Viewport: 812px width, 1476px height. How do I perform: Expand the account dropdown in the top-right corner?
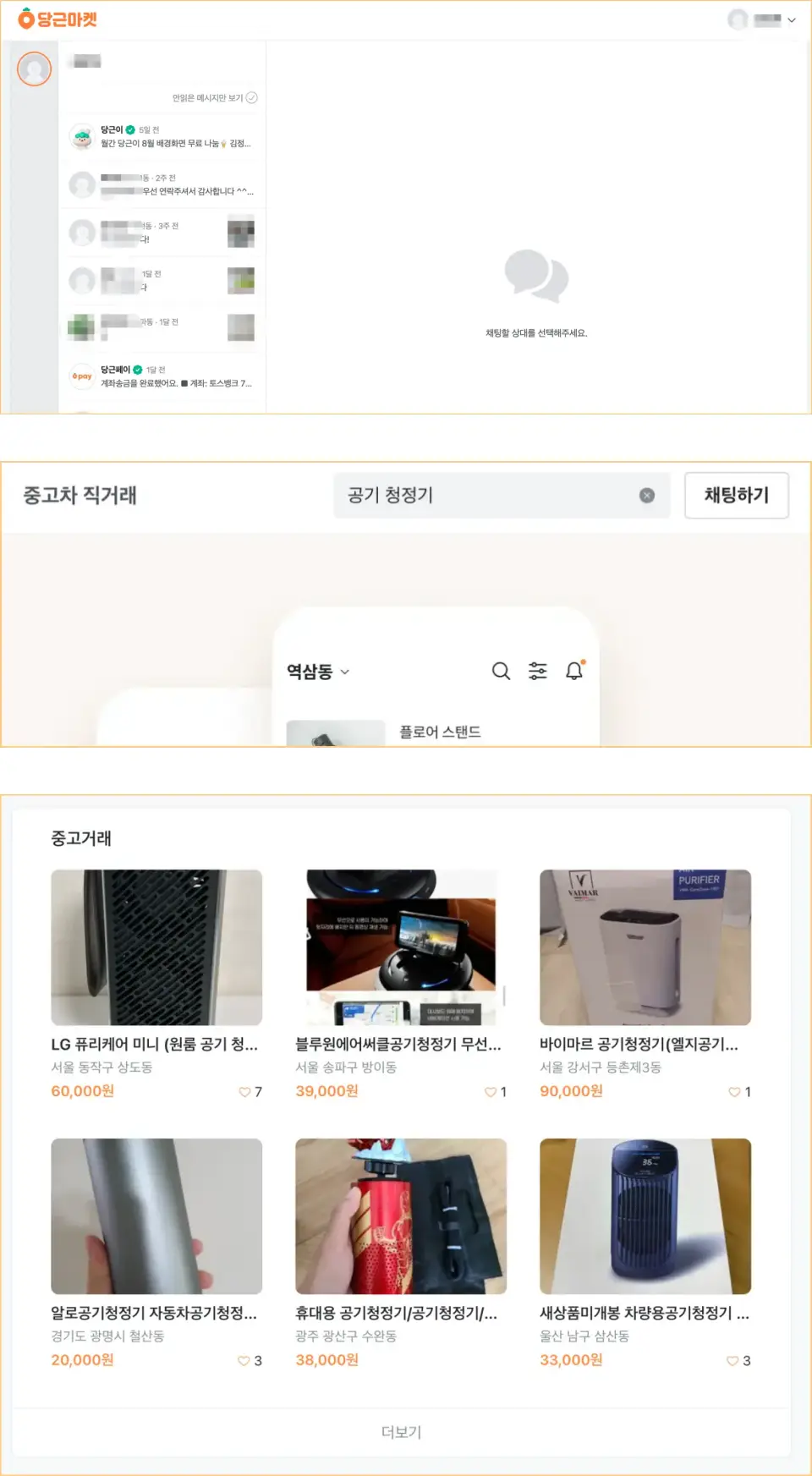(792, 19)
